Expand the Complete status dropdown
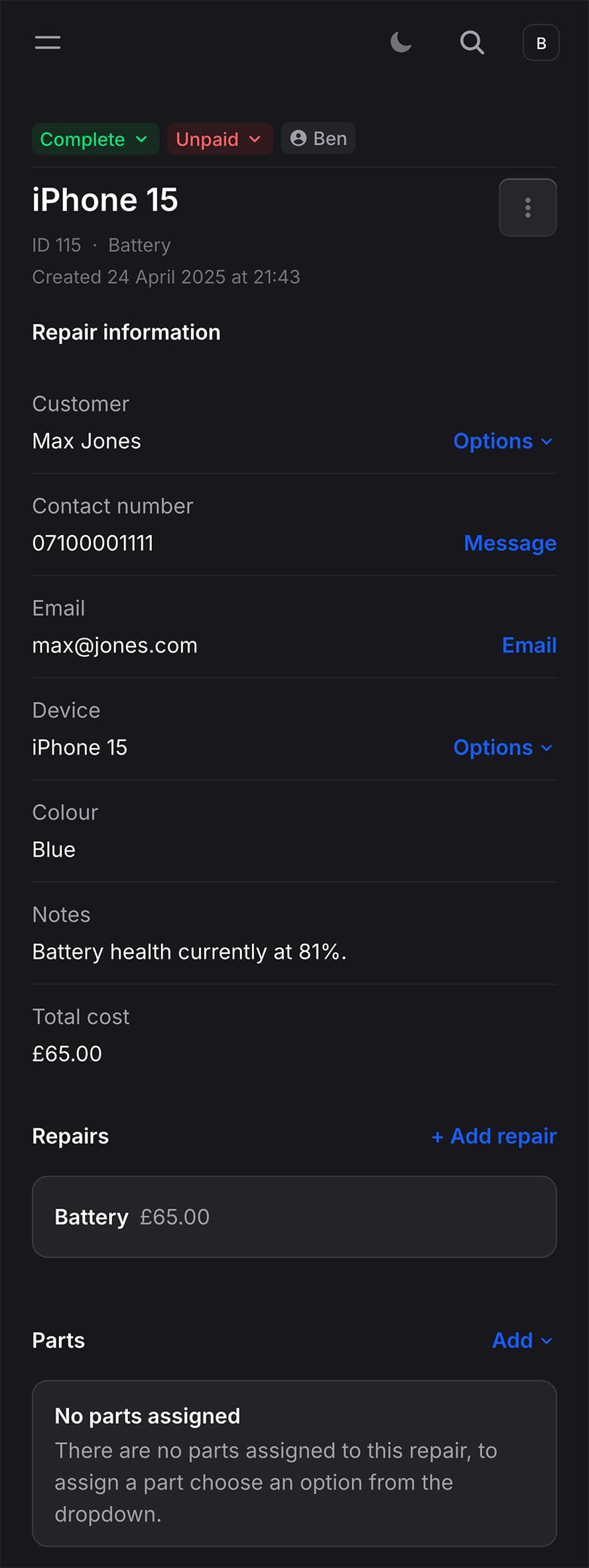 [95, 139]
